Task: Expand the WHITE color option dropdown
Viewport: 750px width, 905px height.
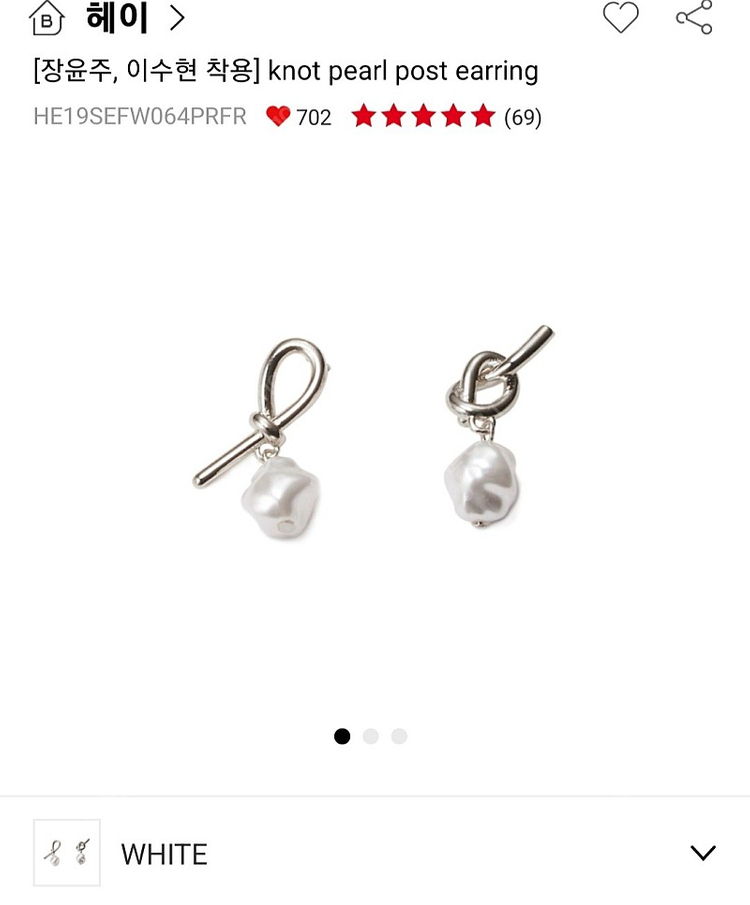Action: click(x=703, y=853)
